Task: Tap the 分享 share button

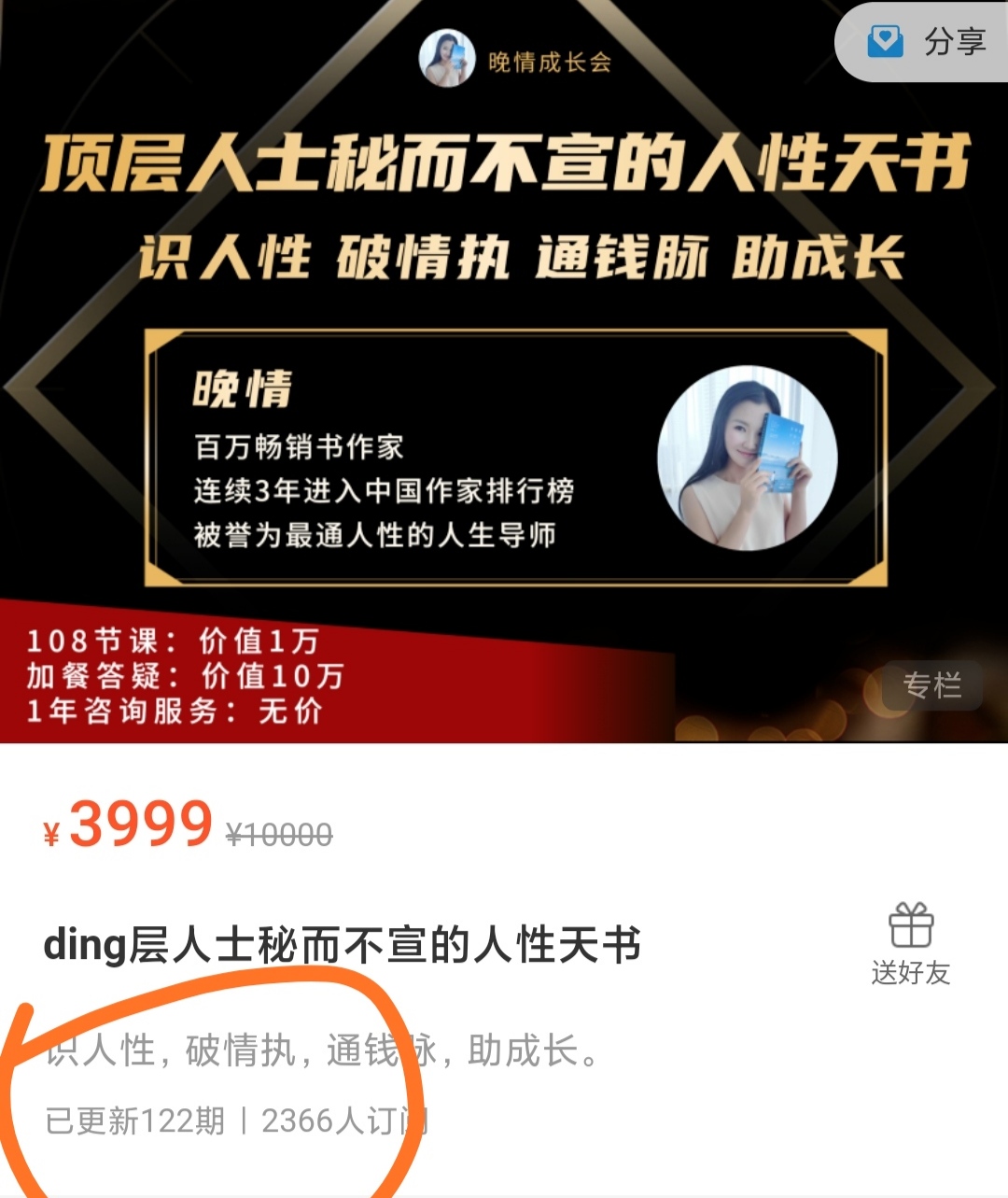Action: [928, 42]
